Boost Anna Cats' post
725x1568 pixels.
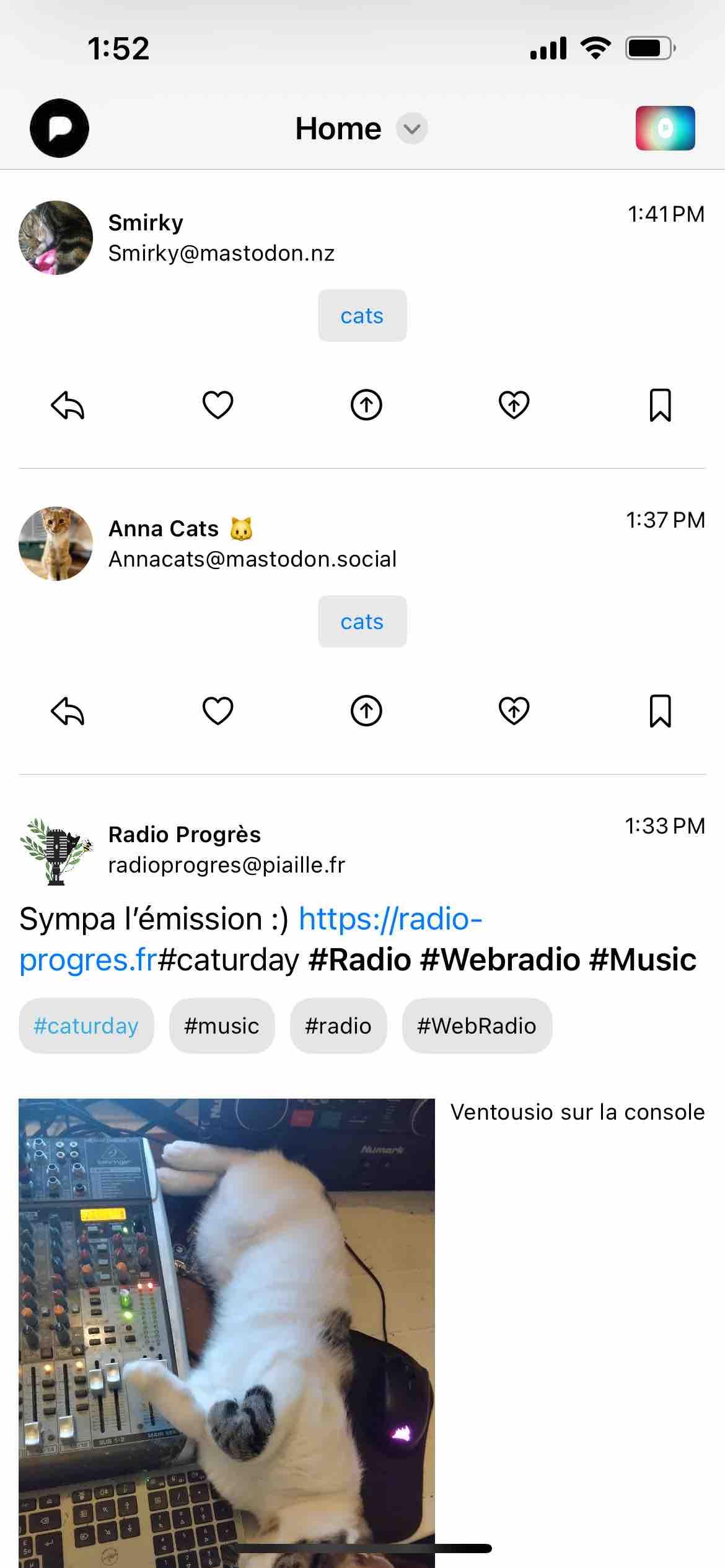pos(366,710)
